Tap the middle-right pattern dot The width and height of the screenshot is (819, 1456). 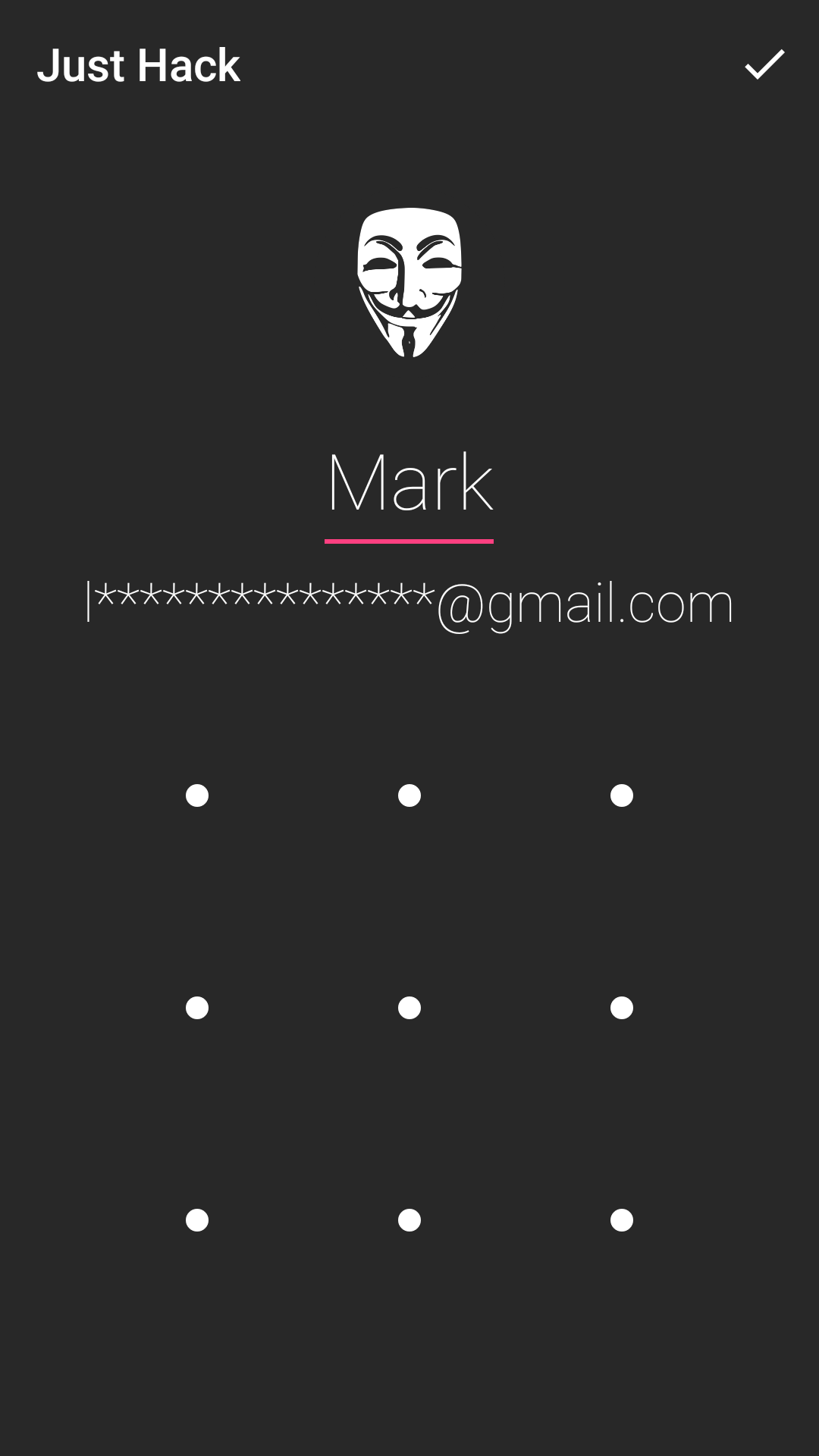[x=621, y=1007]
